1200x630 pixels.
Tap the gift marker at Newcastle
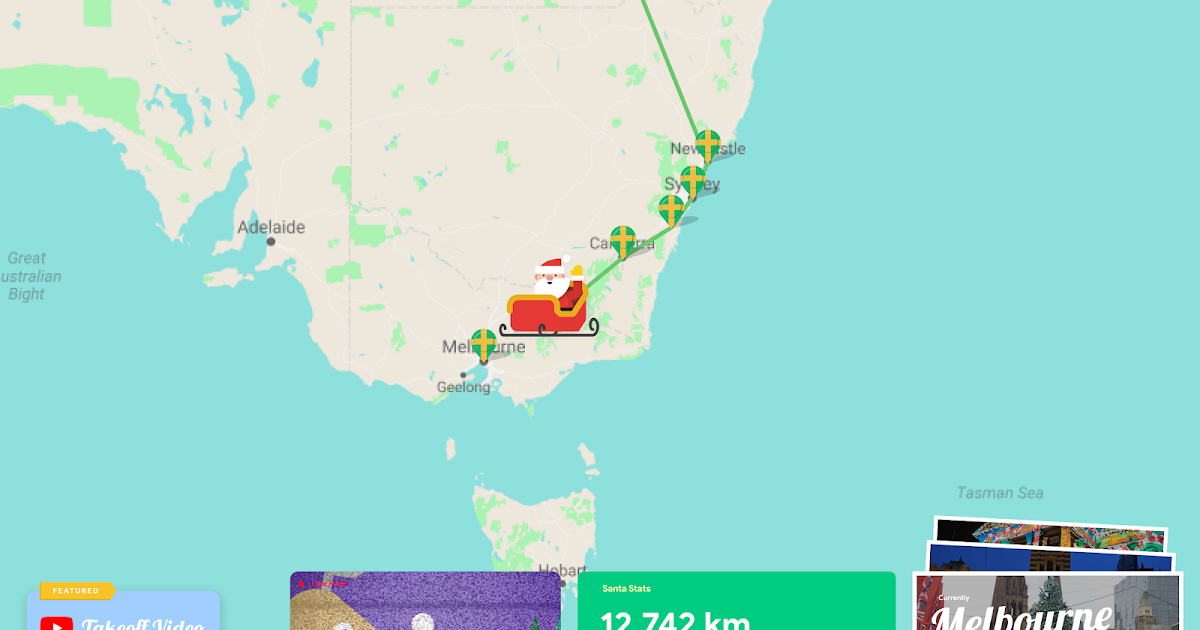(x=708, y=145)
